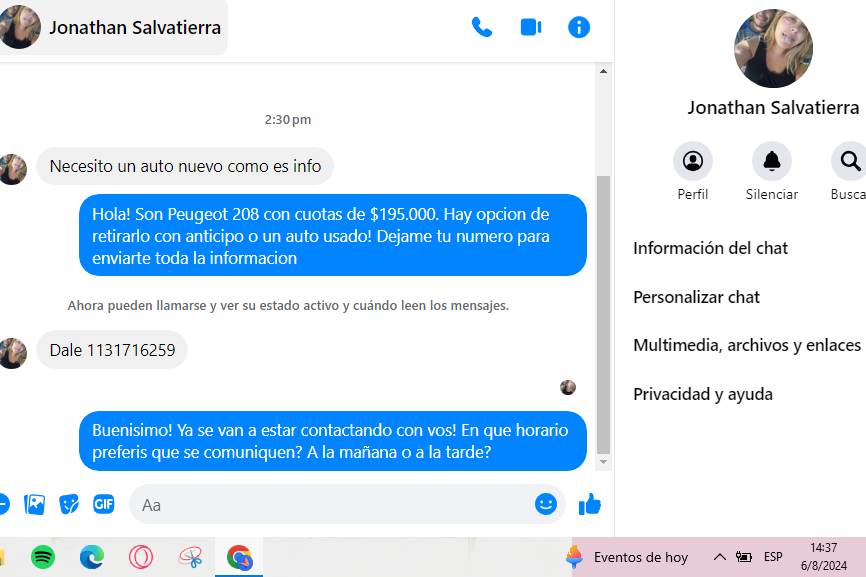
Task: Start a video call with Jonathan
Action: pyautogui.click(x=530, y=27)
